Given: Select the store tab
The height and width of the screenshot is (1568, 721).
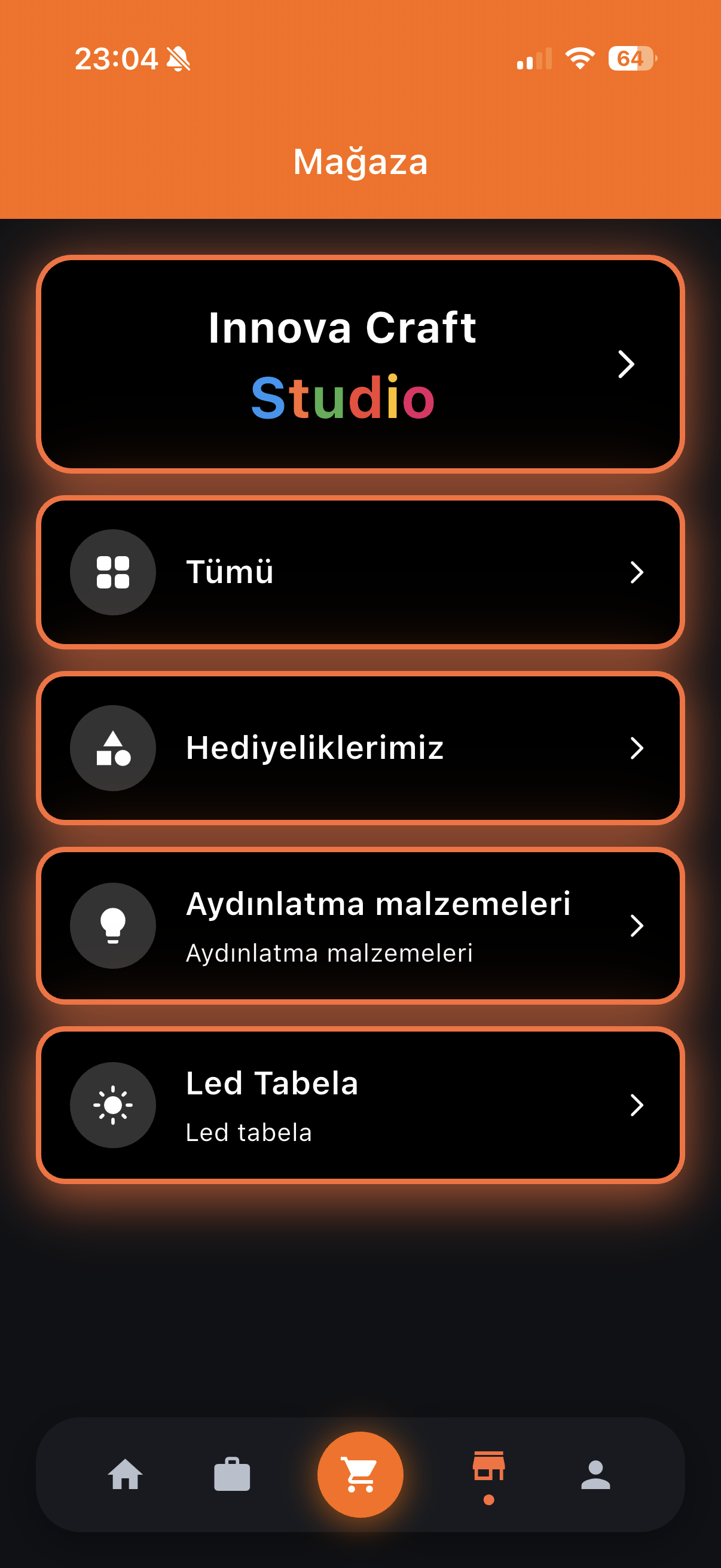Looking at the screenshot, I should [x=488, y=1467].
